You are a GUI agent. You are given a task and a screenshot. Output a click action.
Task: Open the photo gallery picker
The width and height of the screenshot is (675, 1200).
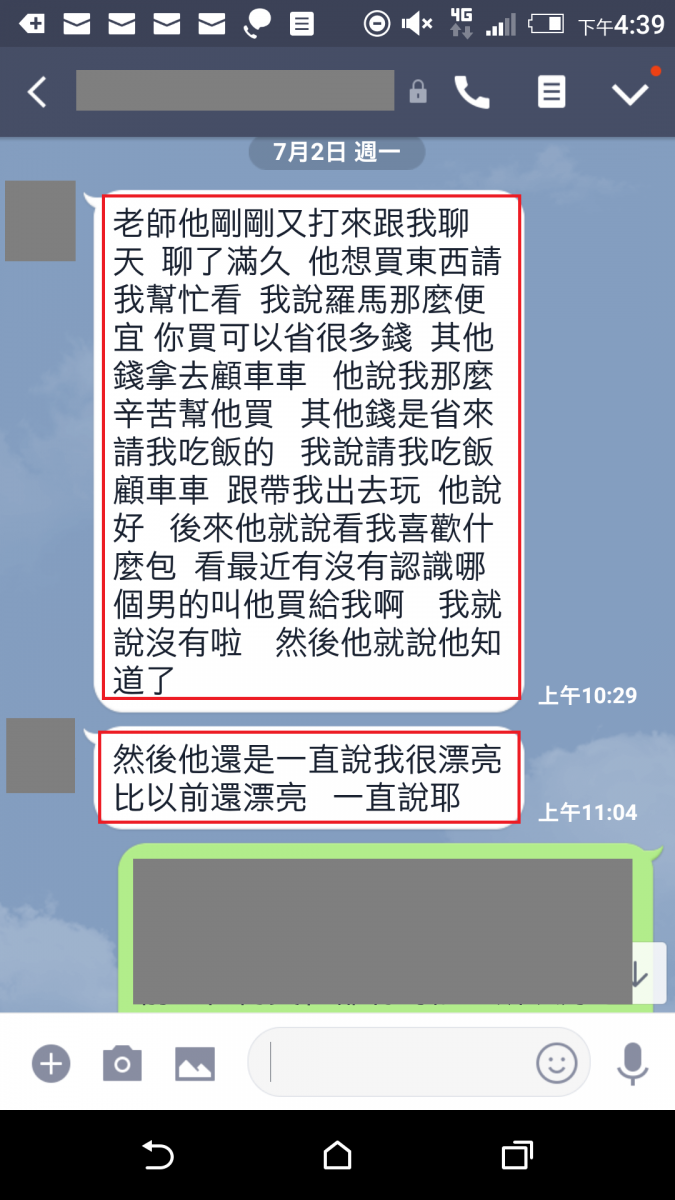point(196,1062)
